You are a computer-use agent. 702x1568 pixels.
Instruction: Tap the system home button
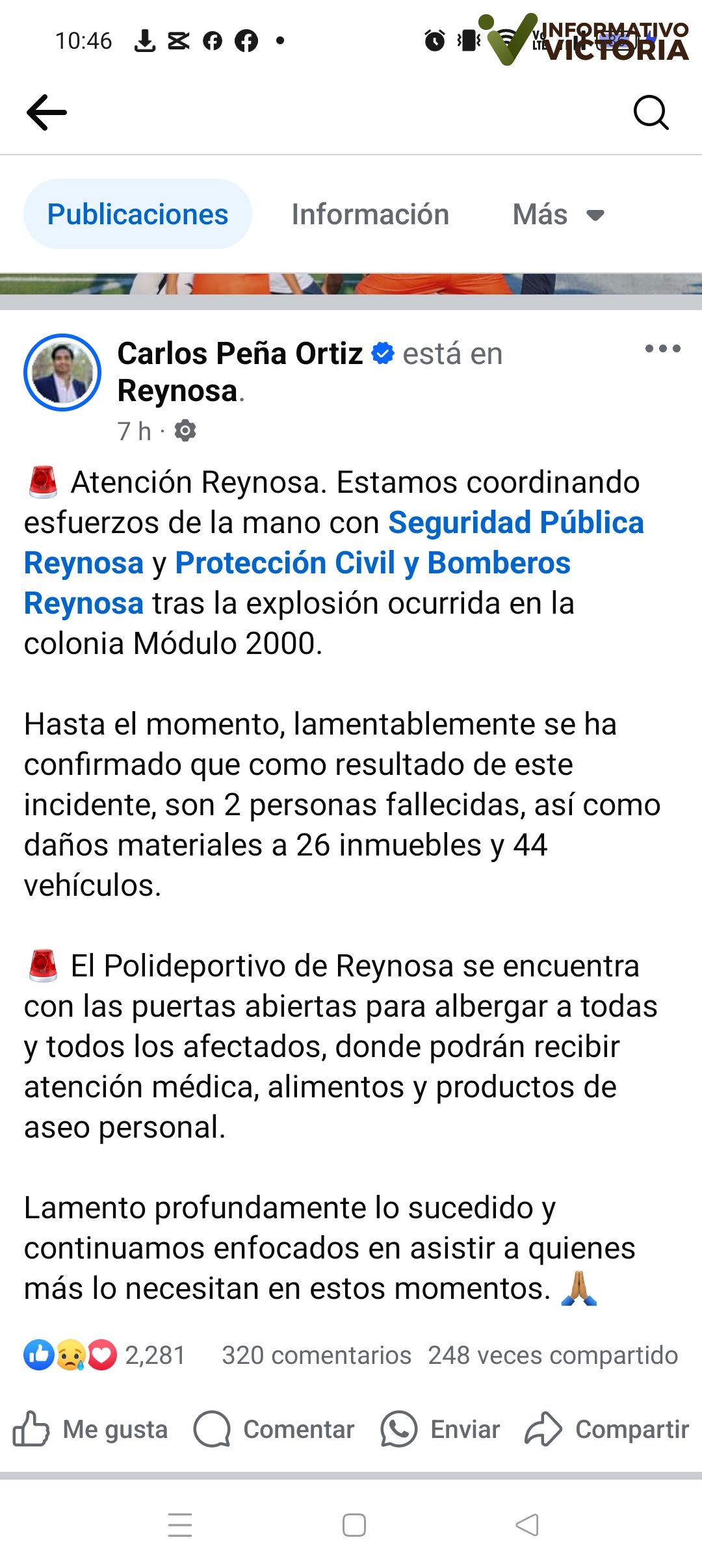pyautogui.click(x=354, y=1524)
